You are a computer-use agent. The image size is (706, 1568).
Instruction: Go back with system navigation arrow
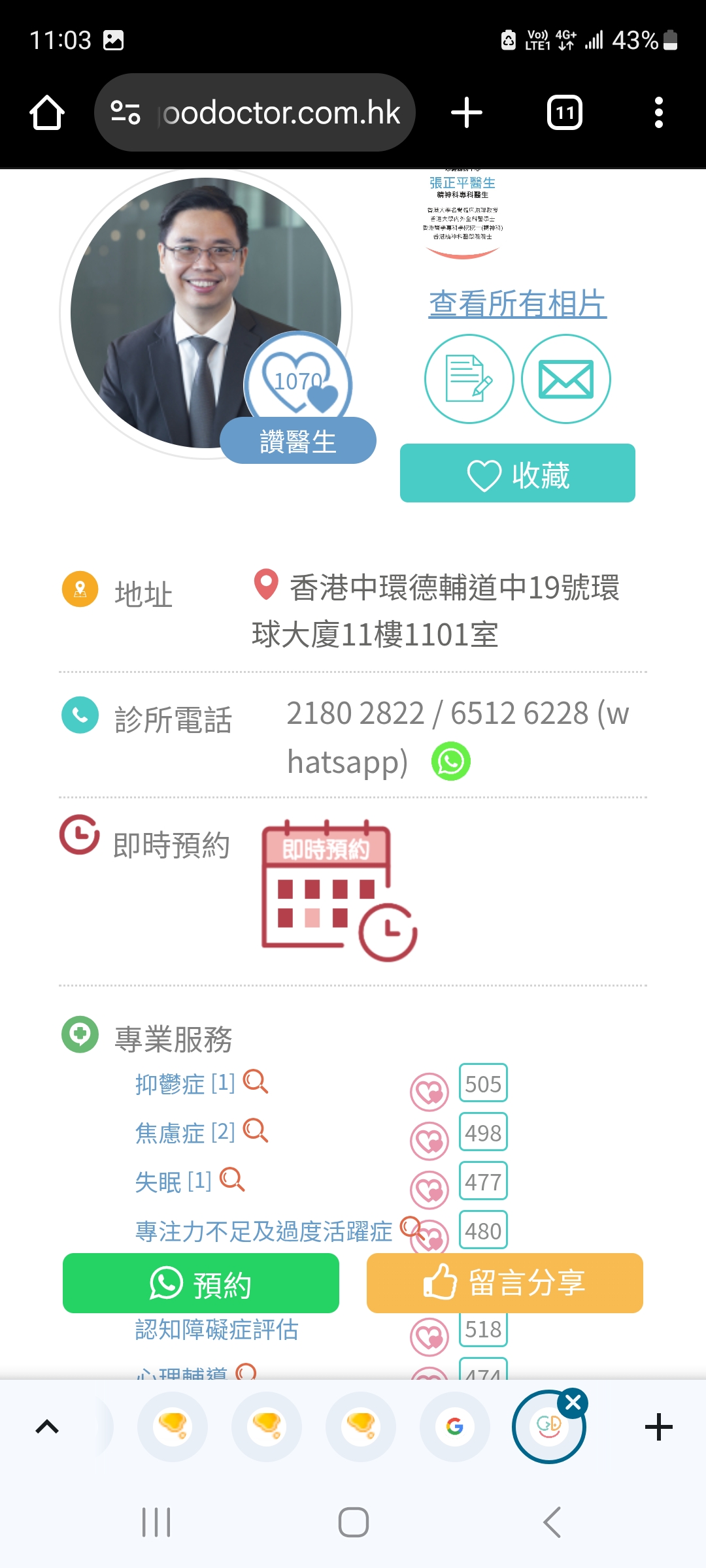click(552, 1522)
